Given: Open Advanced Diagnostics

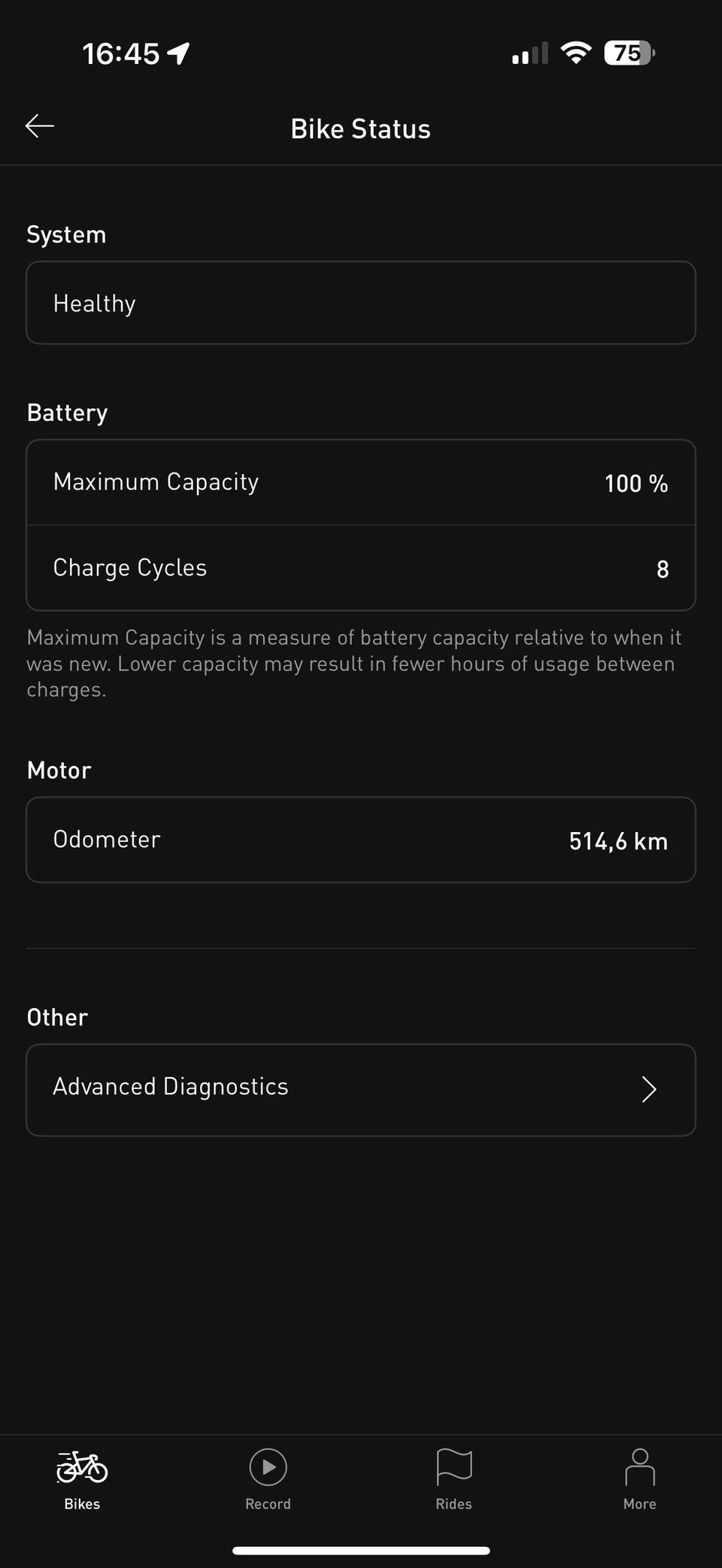Looking at the screenshot, I should (361, 1089).
